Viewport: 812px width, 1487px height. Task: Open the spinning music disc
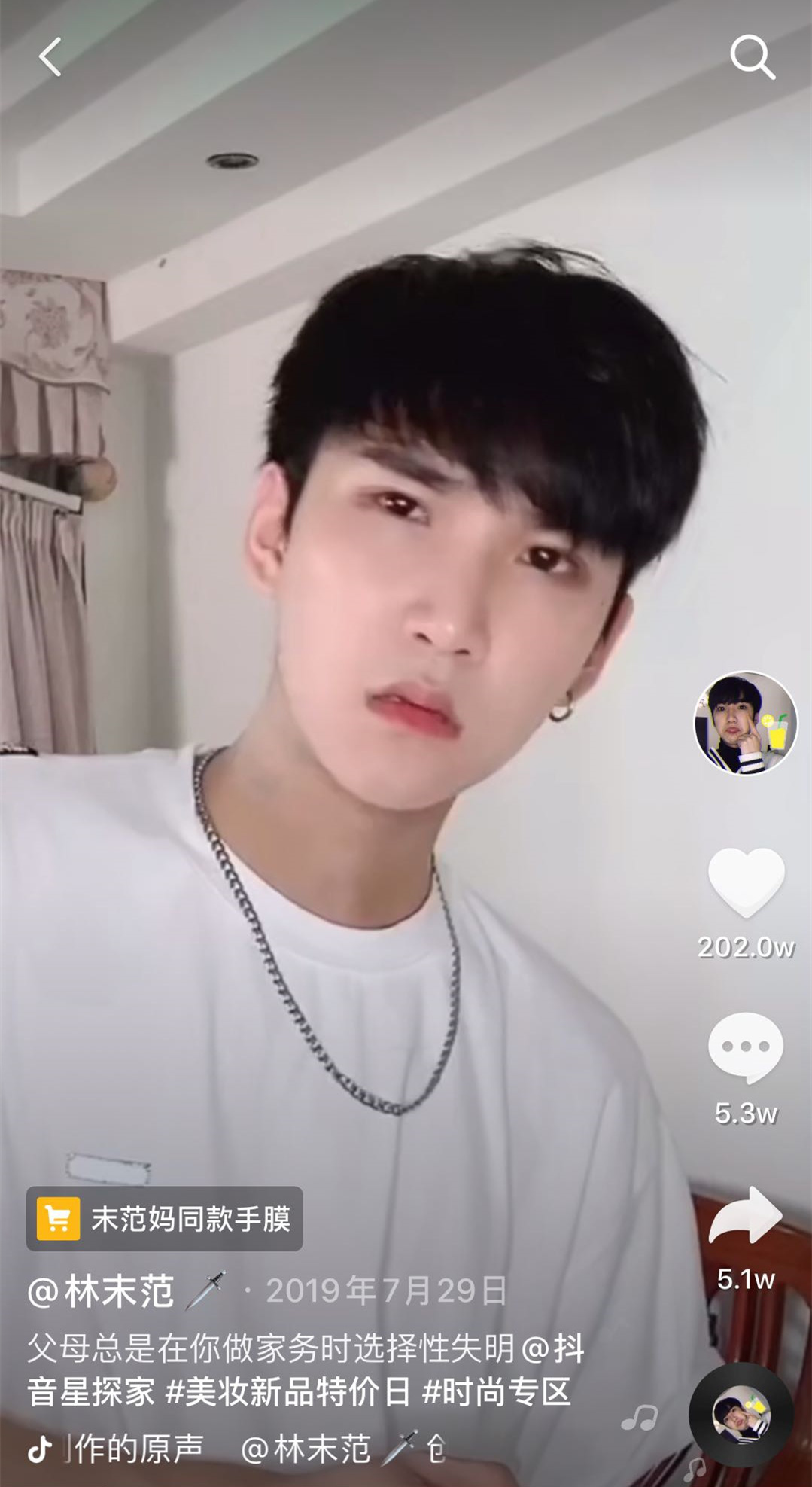point(741,1414)
